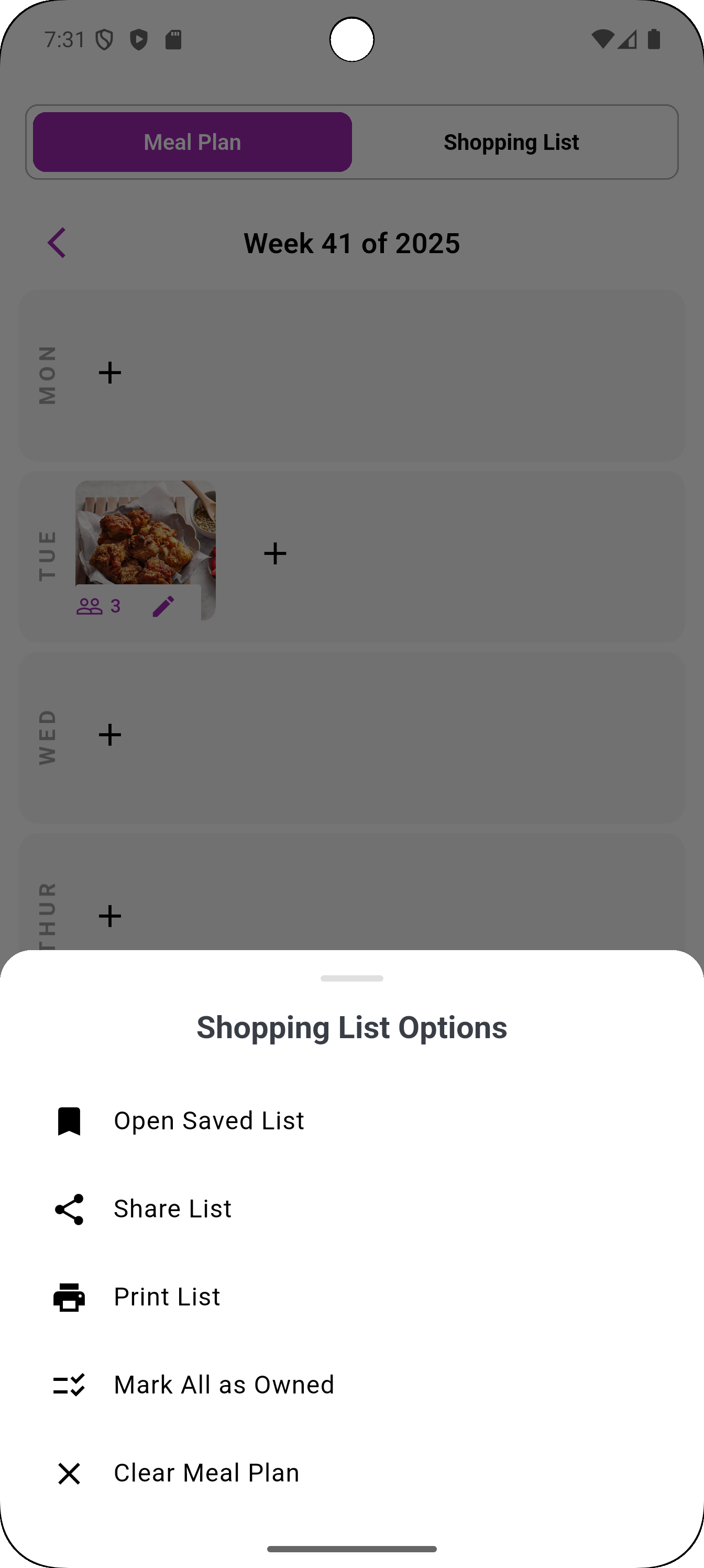Screen dimensions: 704x1568
Task: Collapse the options sheet using the drag handle
Action: tap(351, 978)
